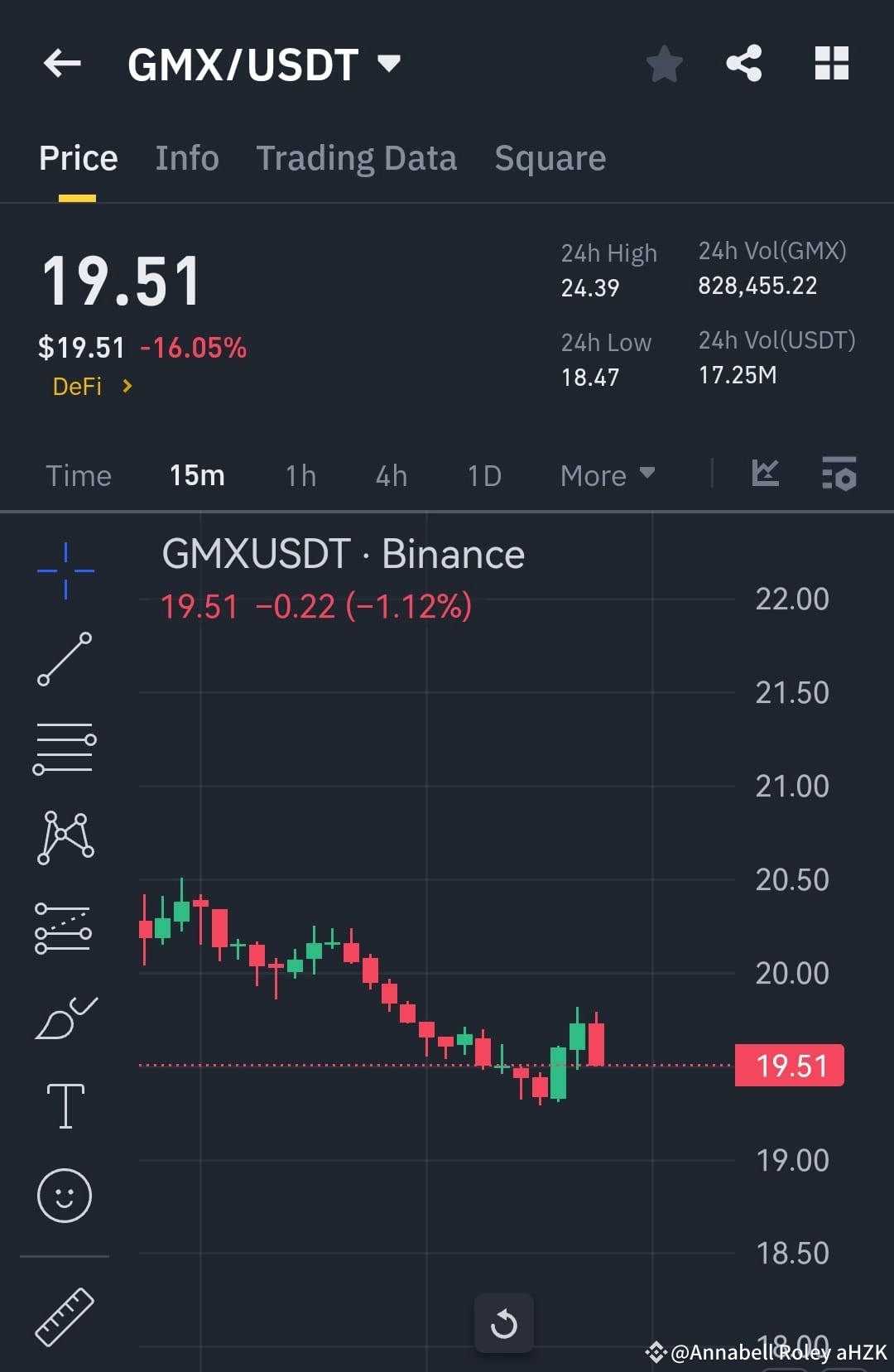
Task: Tap the chart refresh button
Action: [x=505, y=1322]
